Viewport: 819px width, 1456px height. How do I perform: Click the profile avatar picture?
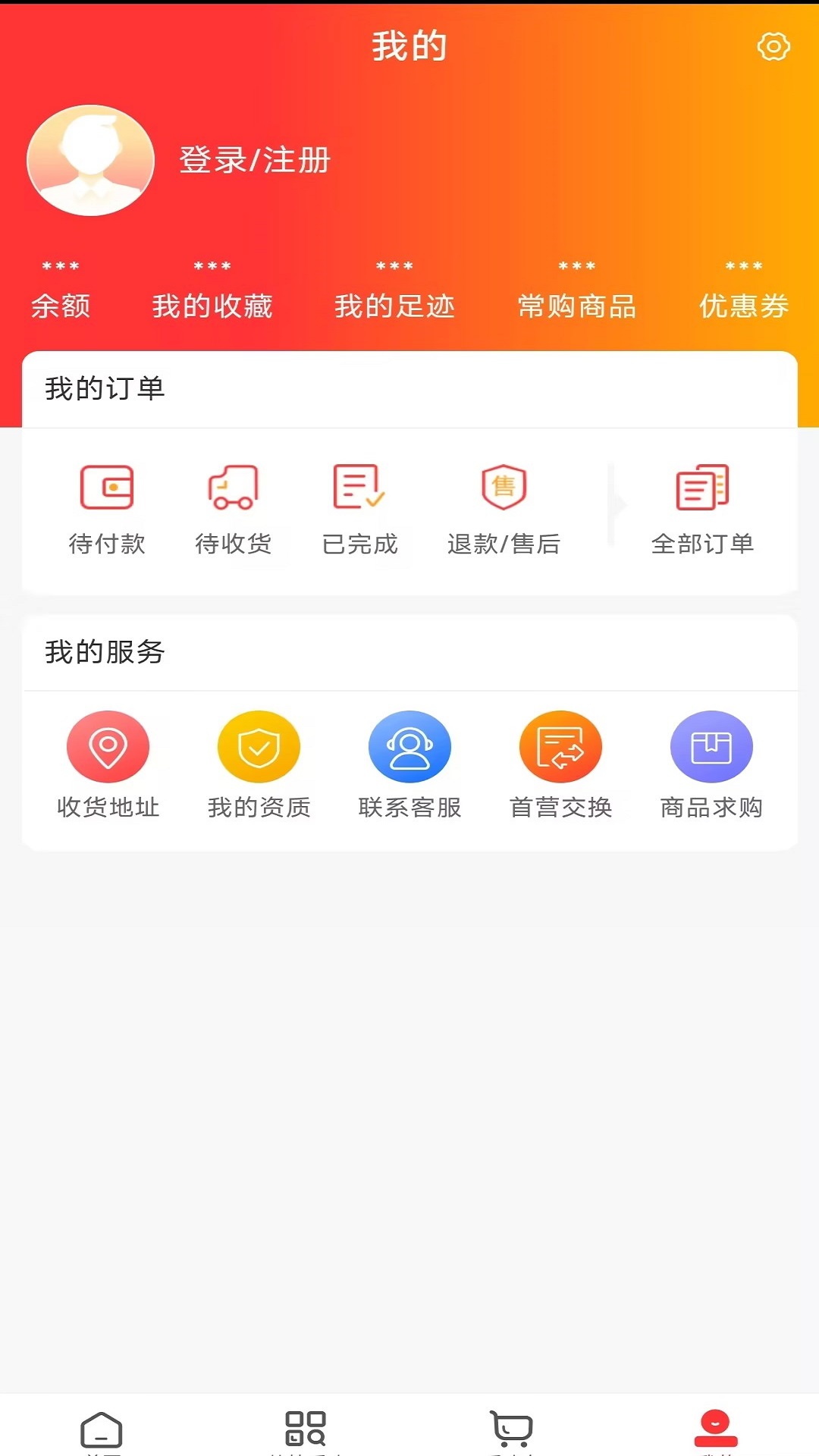click(x=89, y=160)
